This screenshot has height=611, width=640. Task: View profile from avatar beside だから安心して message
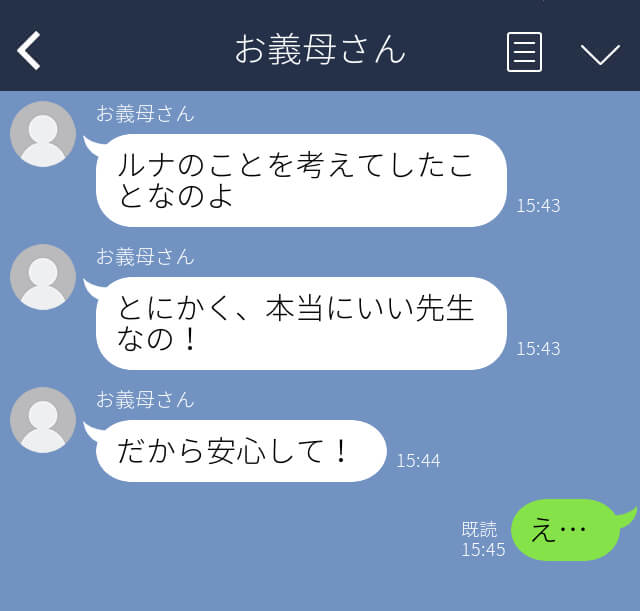click(x=43, y=420)
